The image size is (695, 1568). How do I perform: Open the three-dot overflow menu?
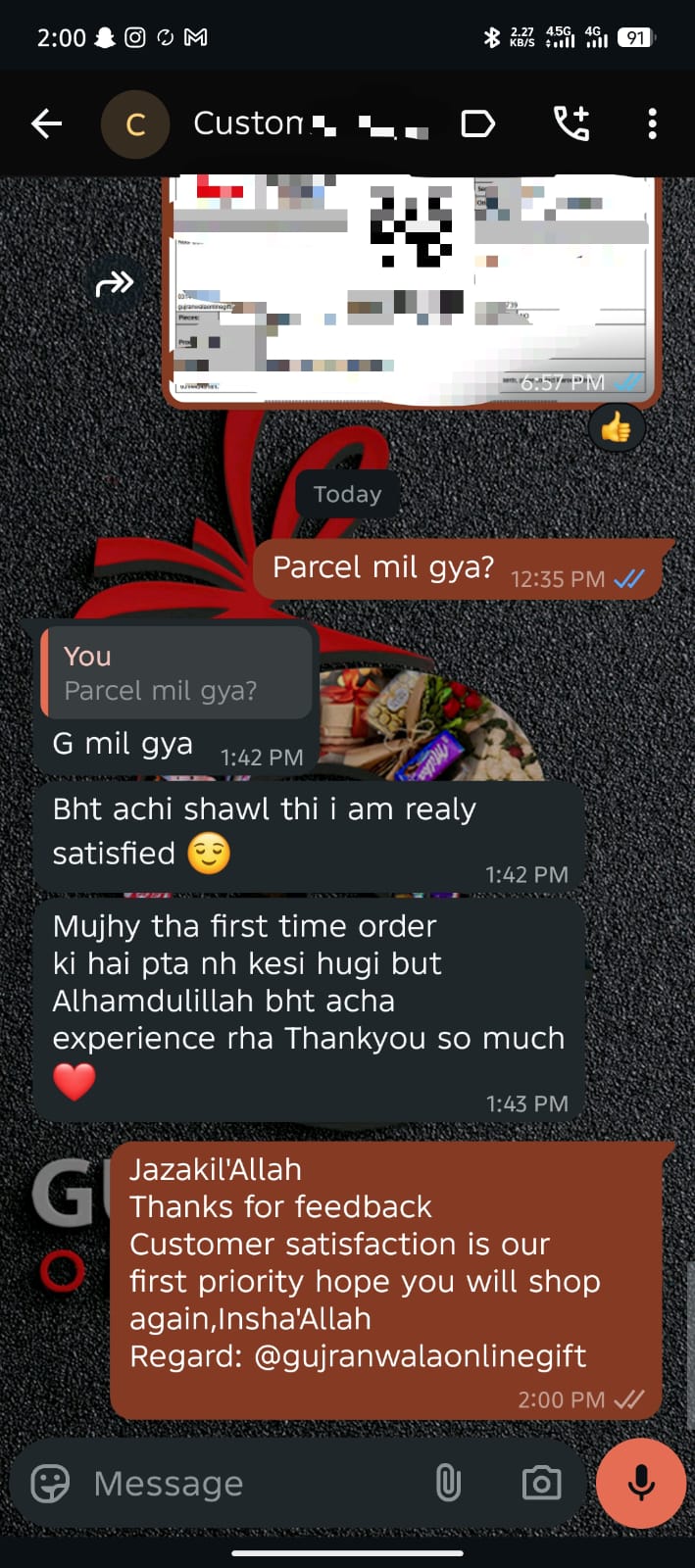[x=652, y=123]
